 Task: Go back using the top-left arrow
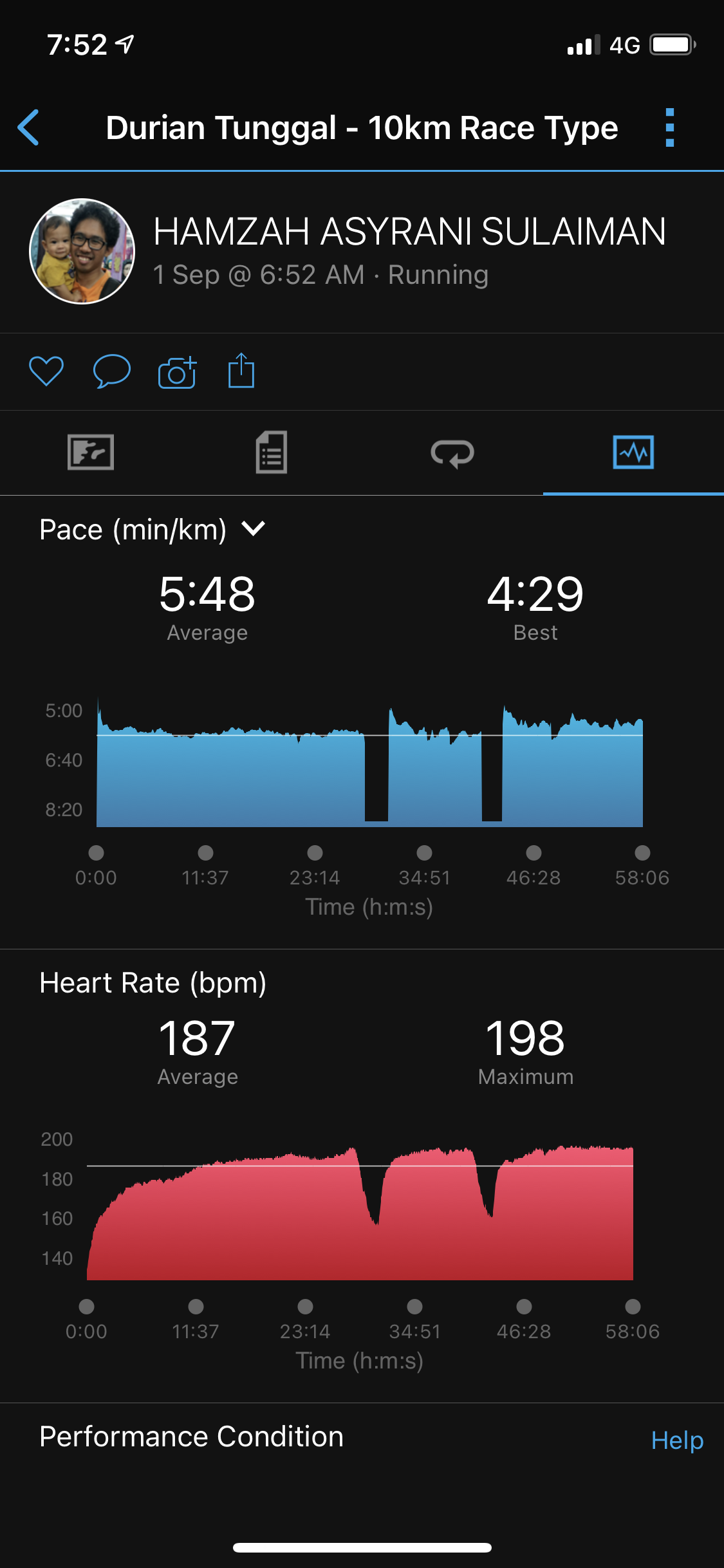coord(29,127)
